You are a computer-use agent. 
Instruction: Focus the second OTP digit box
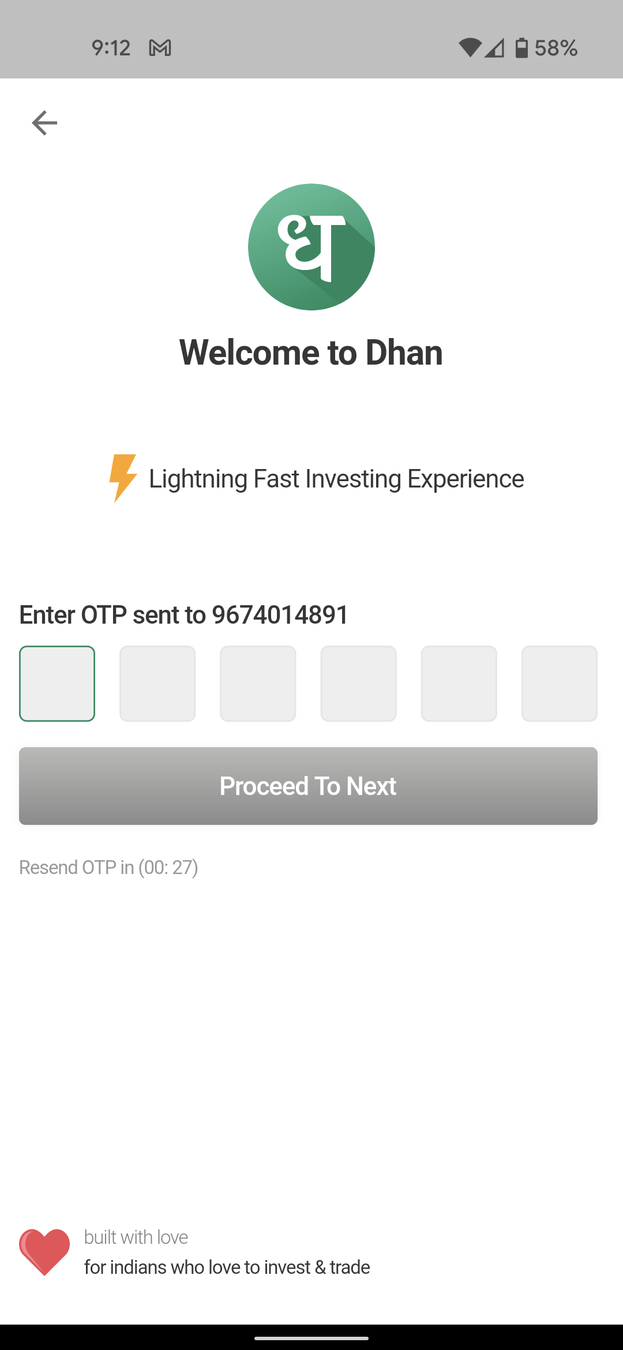click(x=158, y=684)
